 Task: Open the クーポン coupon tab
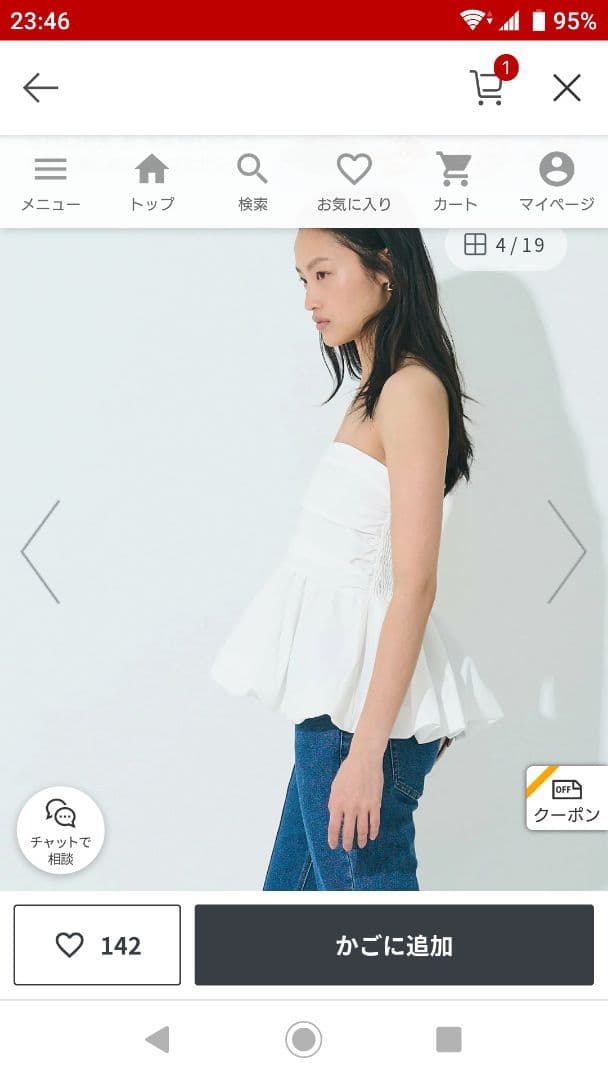coord(567,798)
